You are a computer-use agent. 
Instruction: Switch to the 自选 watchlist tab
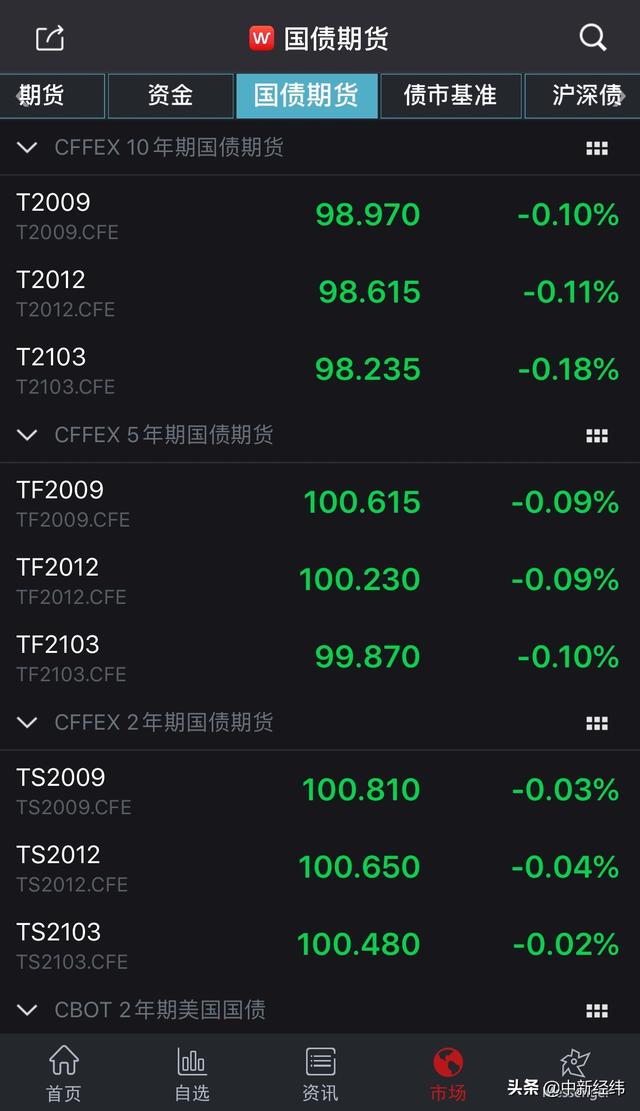point(192,1072)
